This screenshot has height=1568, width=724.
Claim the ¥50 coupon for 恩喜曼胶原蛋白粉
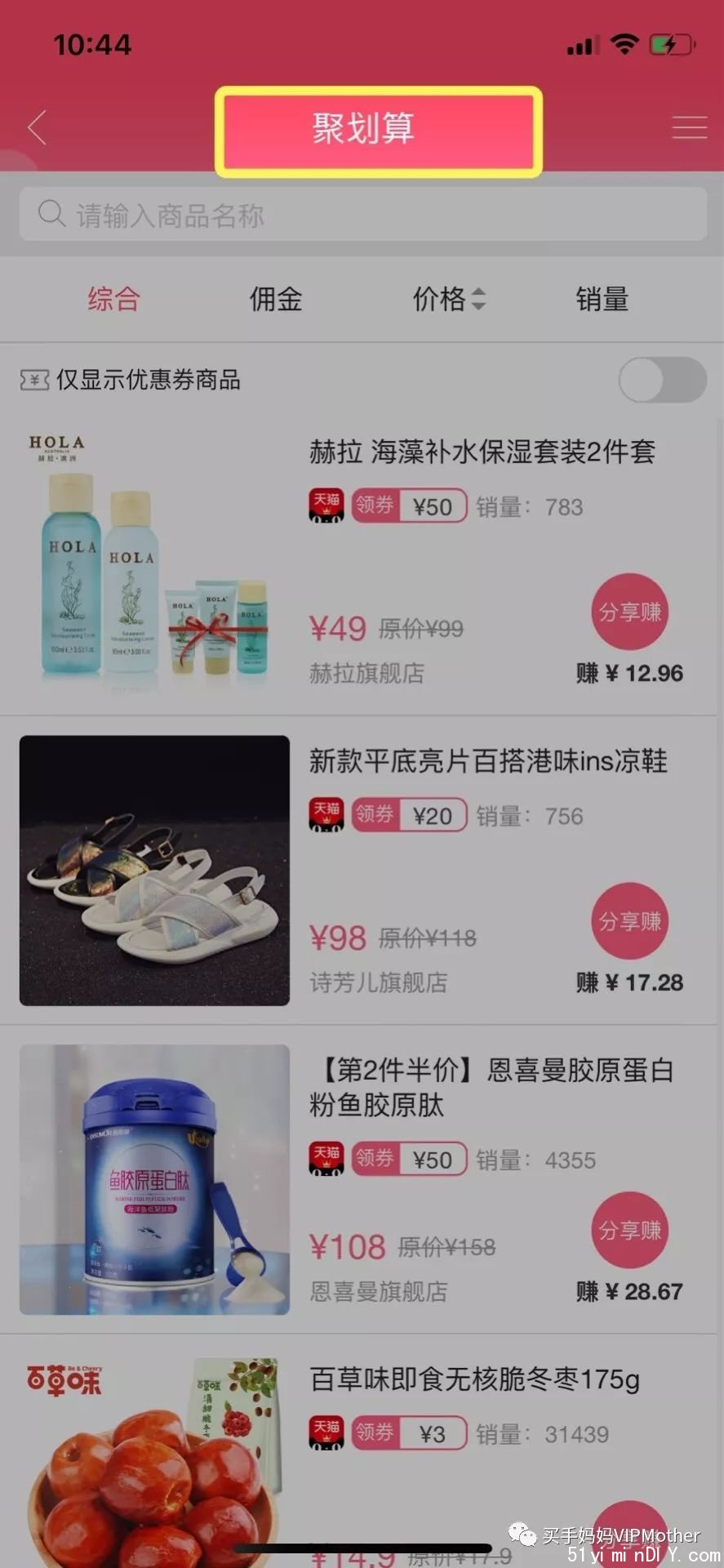pyautogui.click(x=409, y=1159)
